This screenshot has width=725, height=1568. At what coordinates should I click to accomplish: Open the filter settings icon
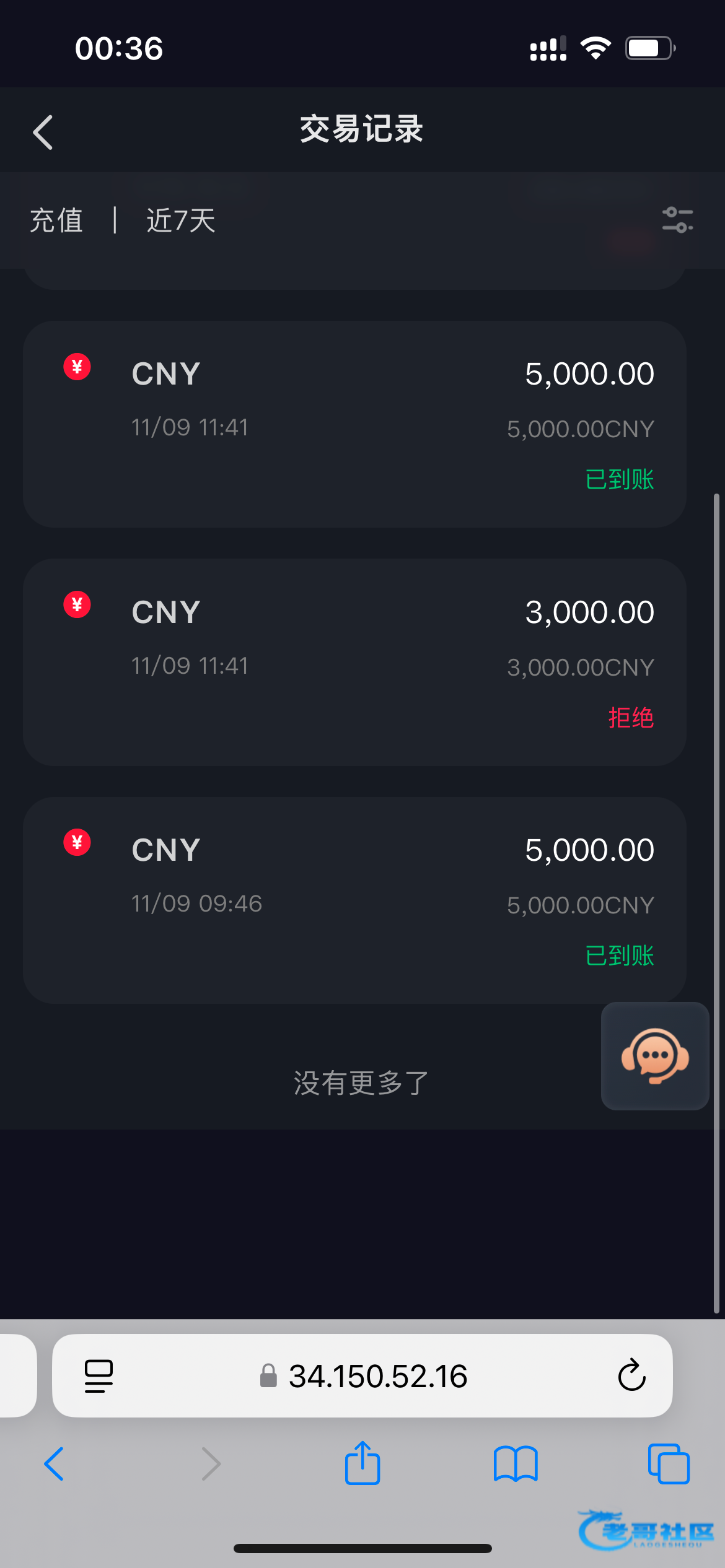coord(677,220)
